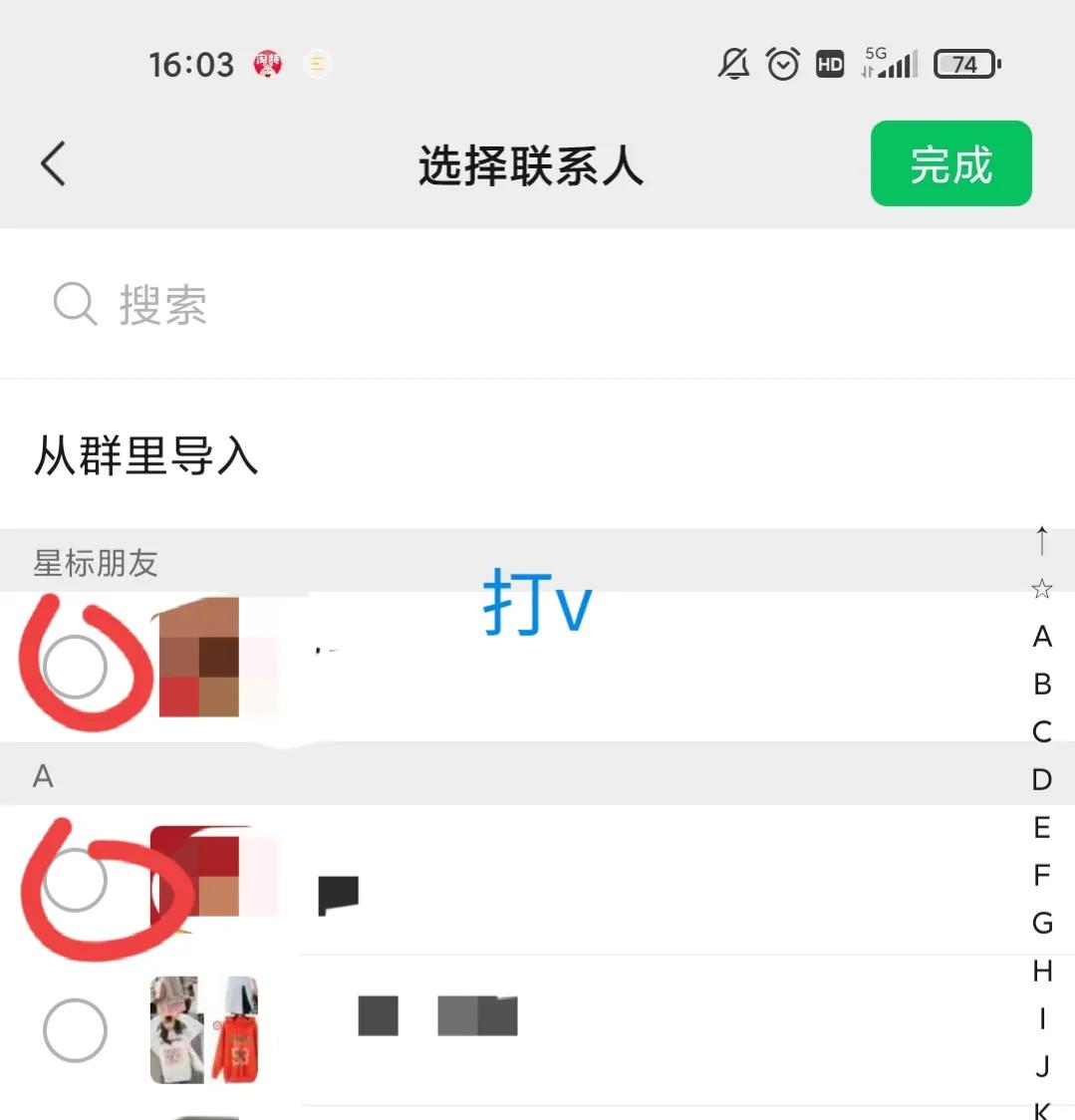The height and width of the screenshot is (1120, 1075).
Task: Select the contact with the red hoodie avatar
Action: point(76,1030)
